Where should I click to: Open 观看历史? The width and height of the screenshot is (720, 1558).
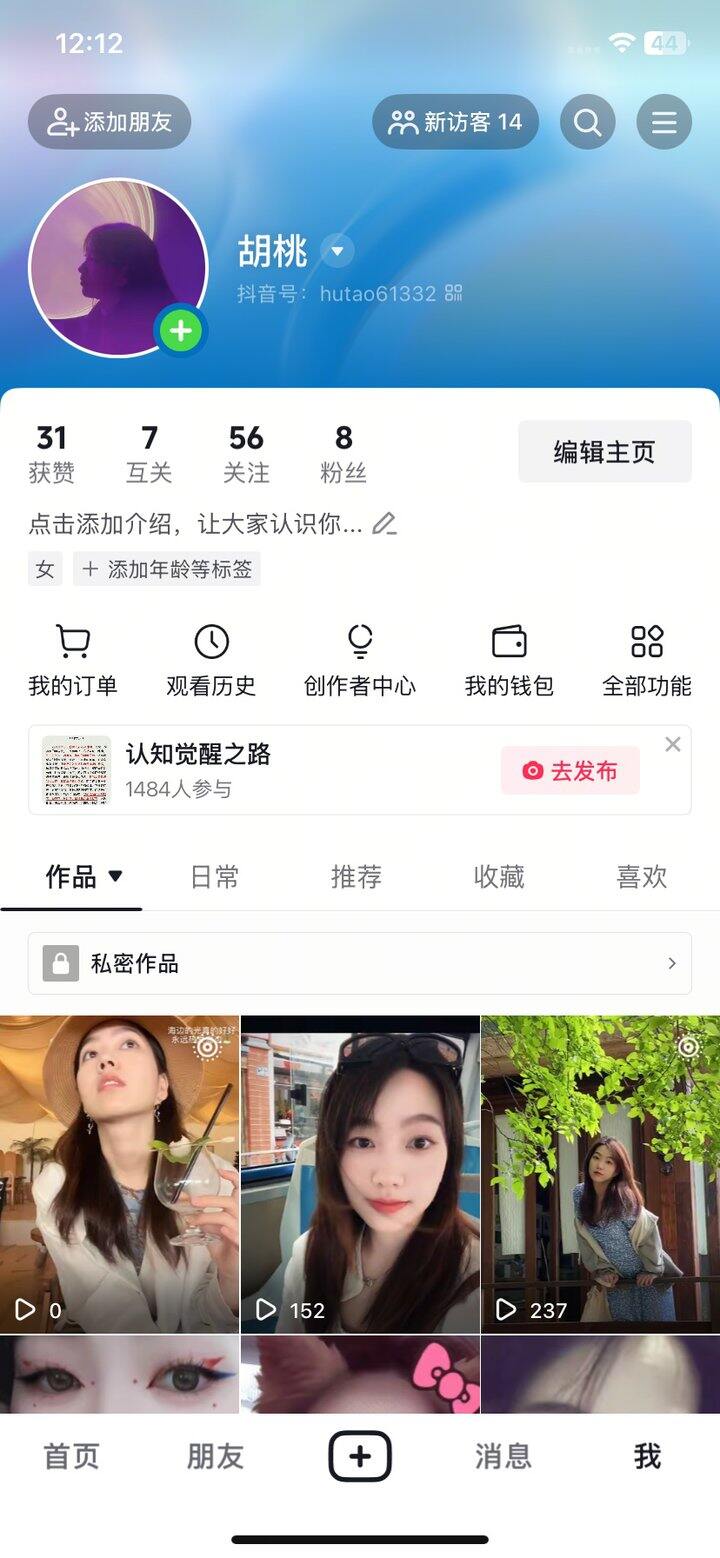pos(211,660)
